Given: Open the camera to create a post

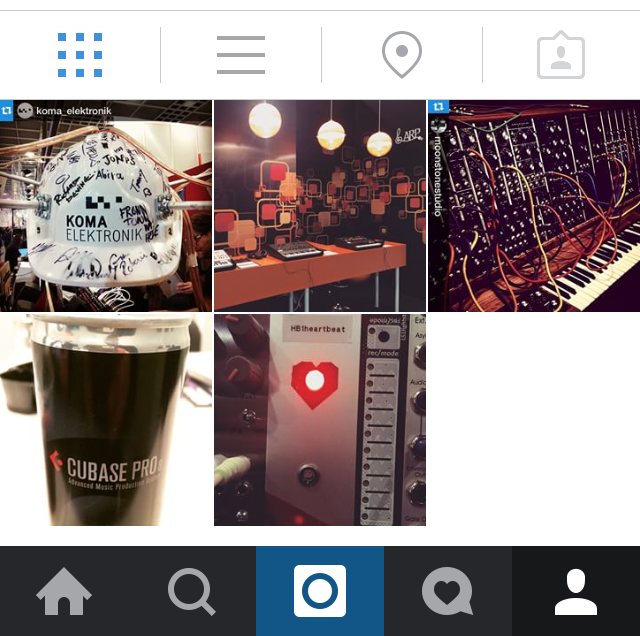Looking at the screenshot, I should click(x=320, y=592).
